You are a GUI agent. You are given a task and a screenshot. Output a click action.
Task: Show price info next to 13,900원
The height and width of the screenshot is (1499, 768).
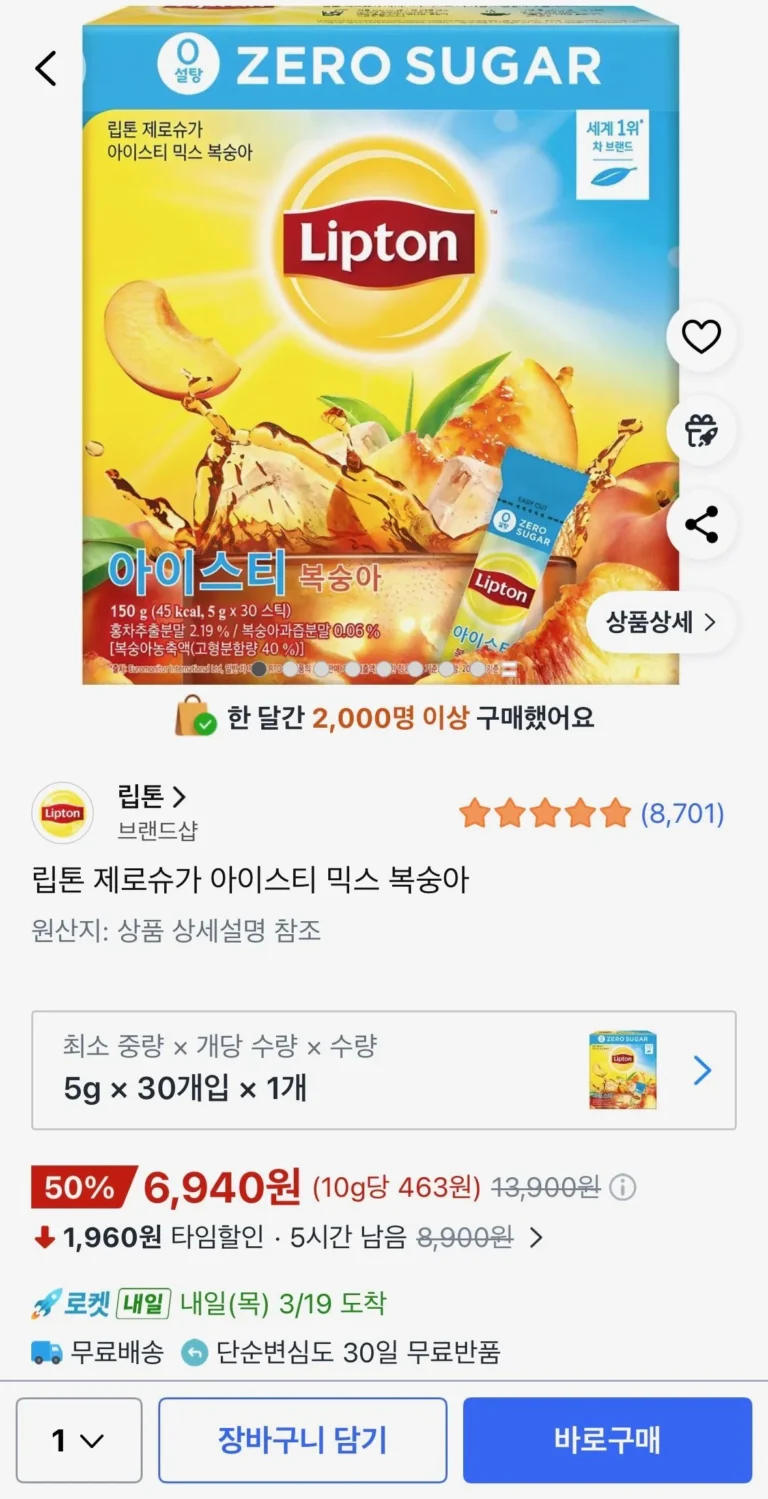(623, 1187)
